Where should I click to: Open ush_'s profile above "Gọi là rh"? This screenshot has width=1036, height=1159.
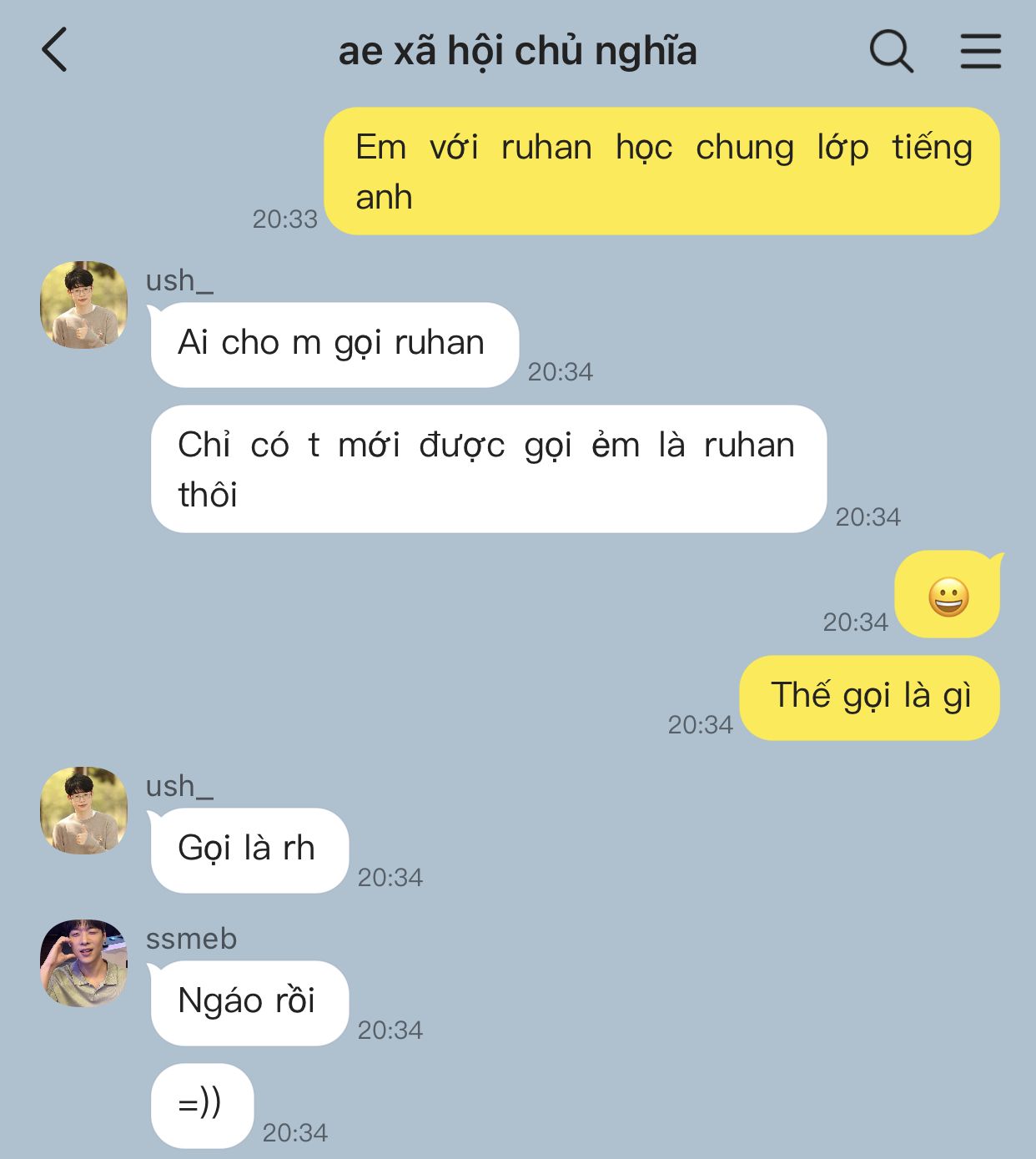83,810
